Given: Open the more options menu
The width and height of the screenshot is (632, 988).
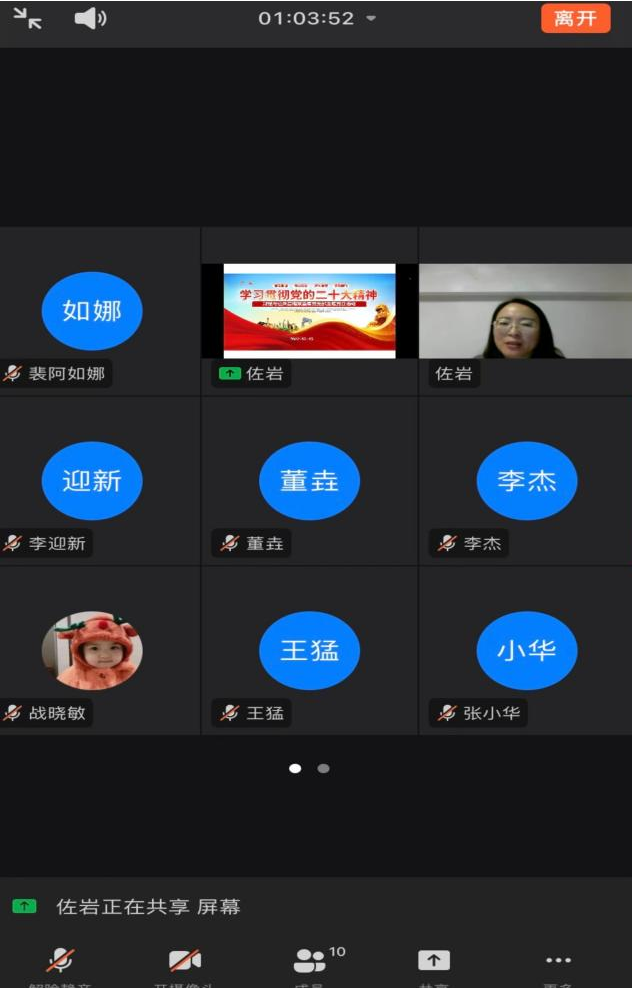Looking at the screenshot, I should (x=558, y=962).
